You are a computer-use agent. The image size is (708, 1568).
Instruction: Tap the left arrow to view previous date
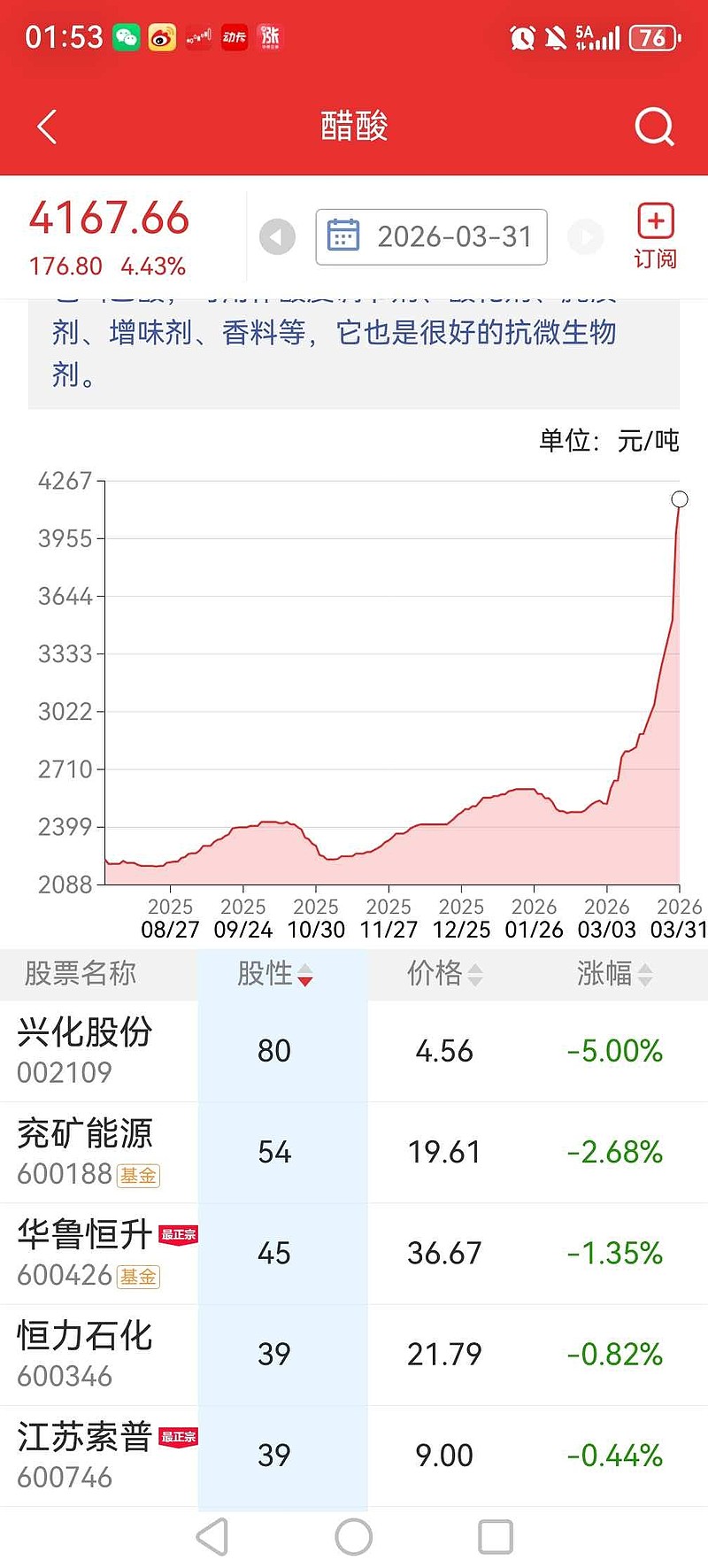tap(277, 236)
